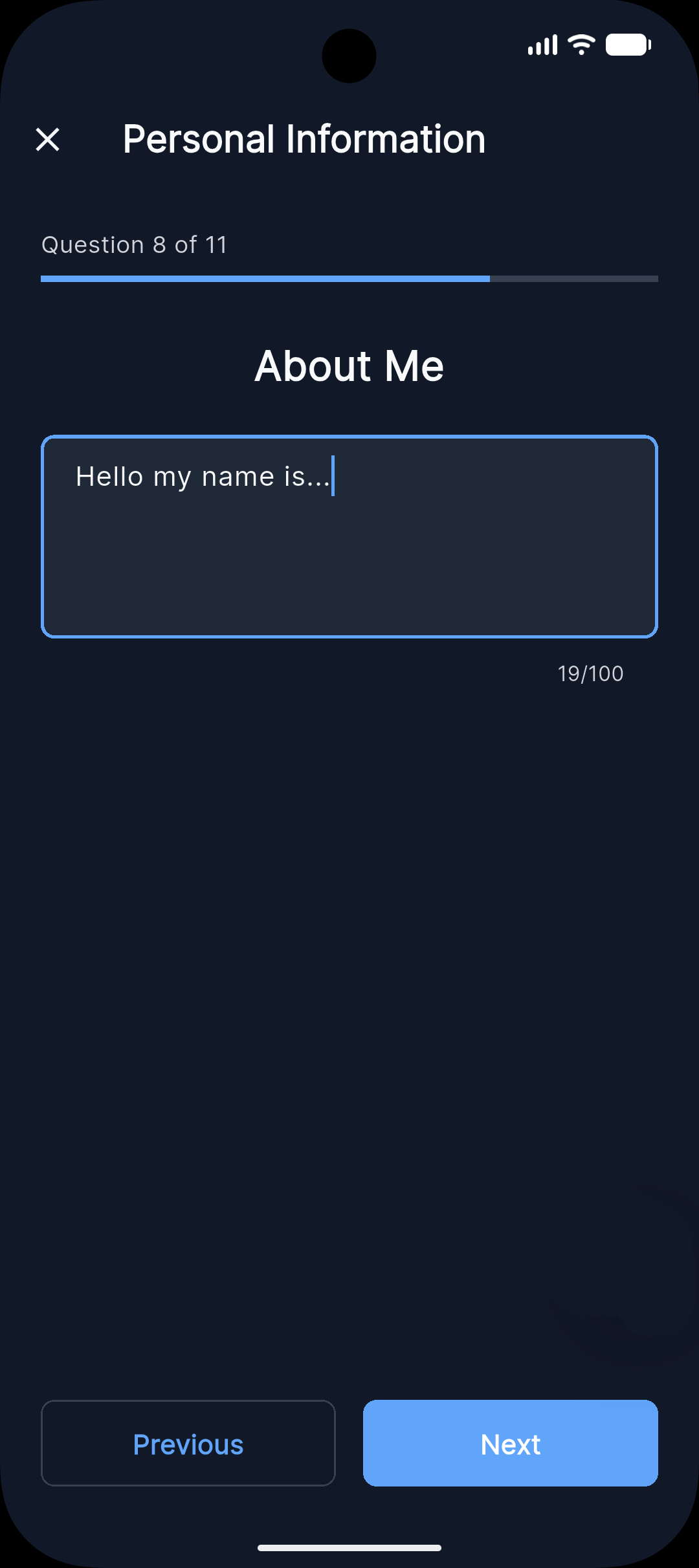Tap the Question 8 of 11 label
699x1568 pixels.
point(134,245)
